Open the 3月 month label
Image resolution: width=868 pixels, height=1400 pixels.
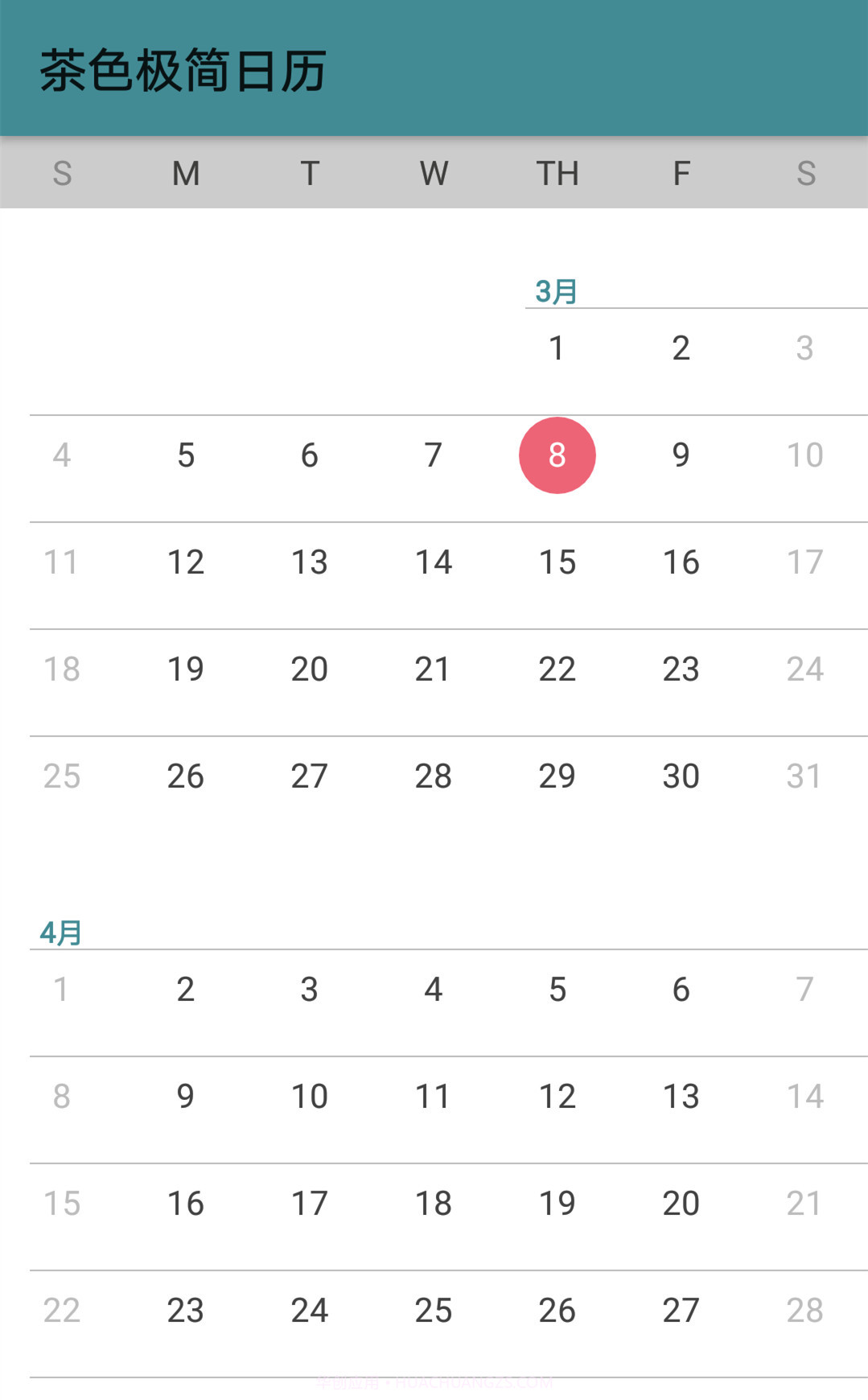click(x=556, y=291)
